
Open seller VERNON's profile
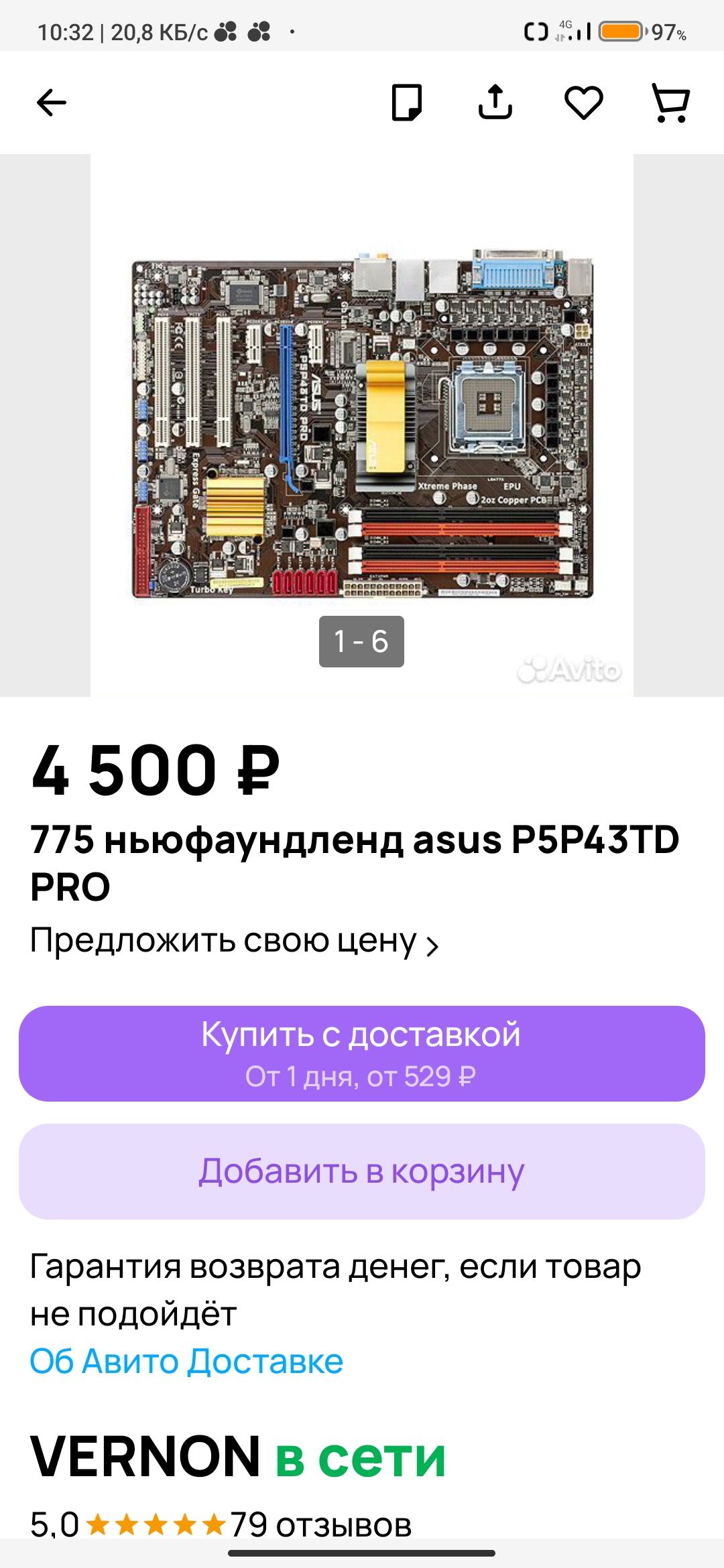pos(145,1457)
